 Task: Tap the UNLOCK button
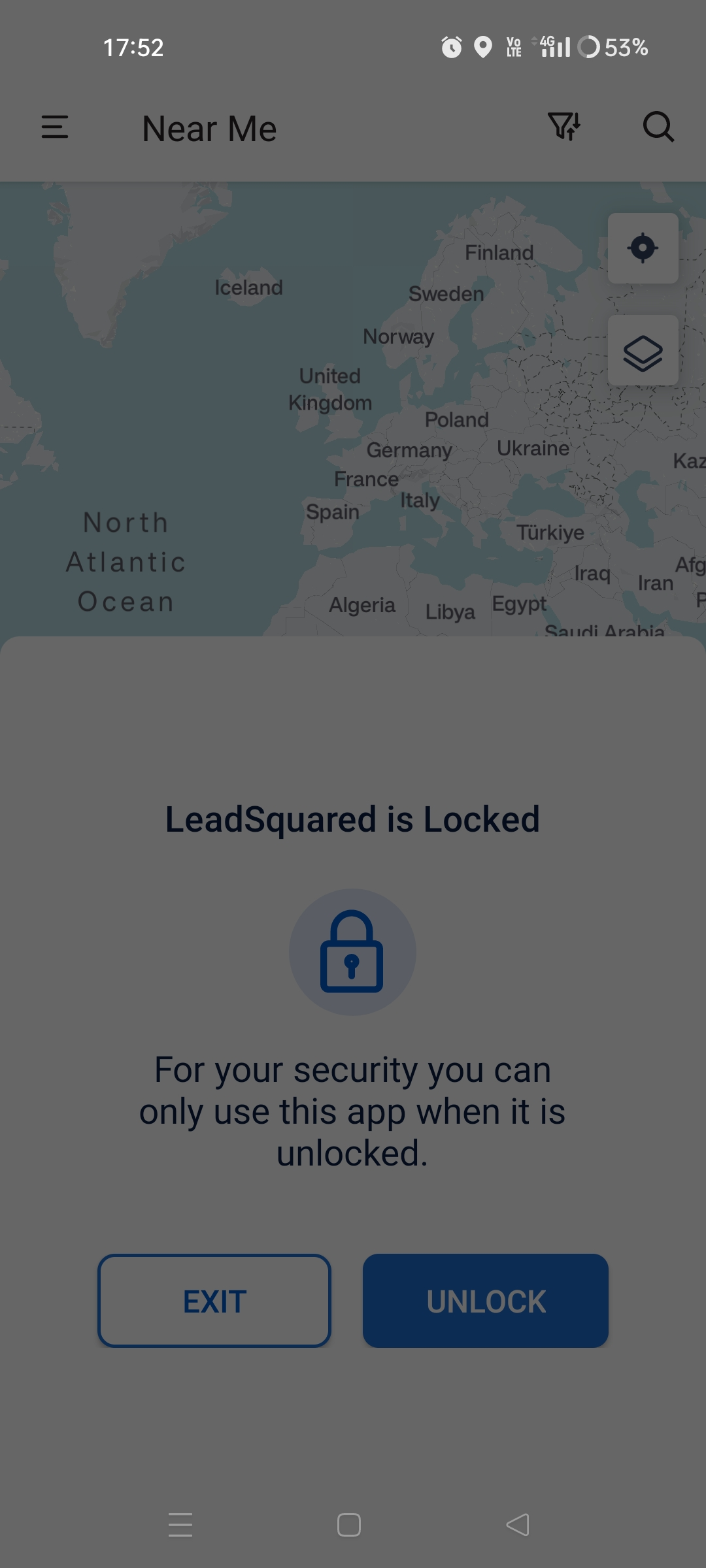(485, 1301)
